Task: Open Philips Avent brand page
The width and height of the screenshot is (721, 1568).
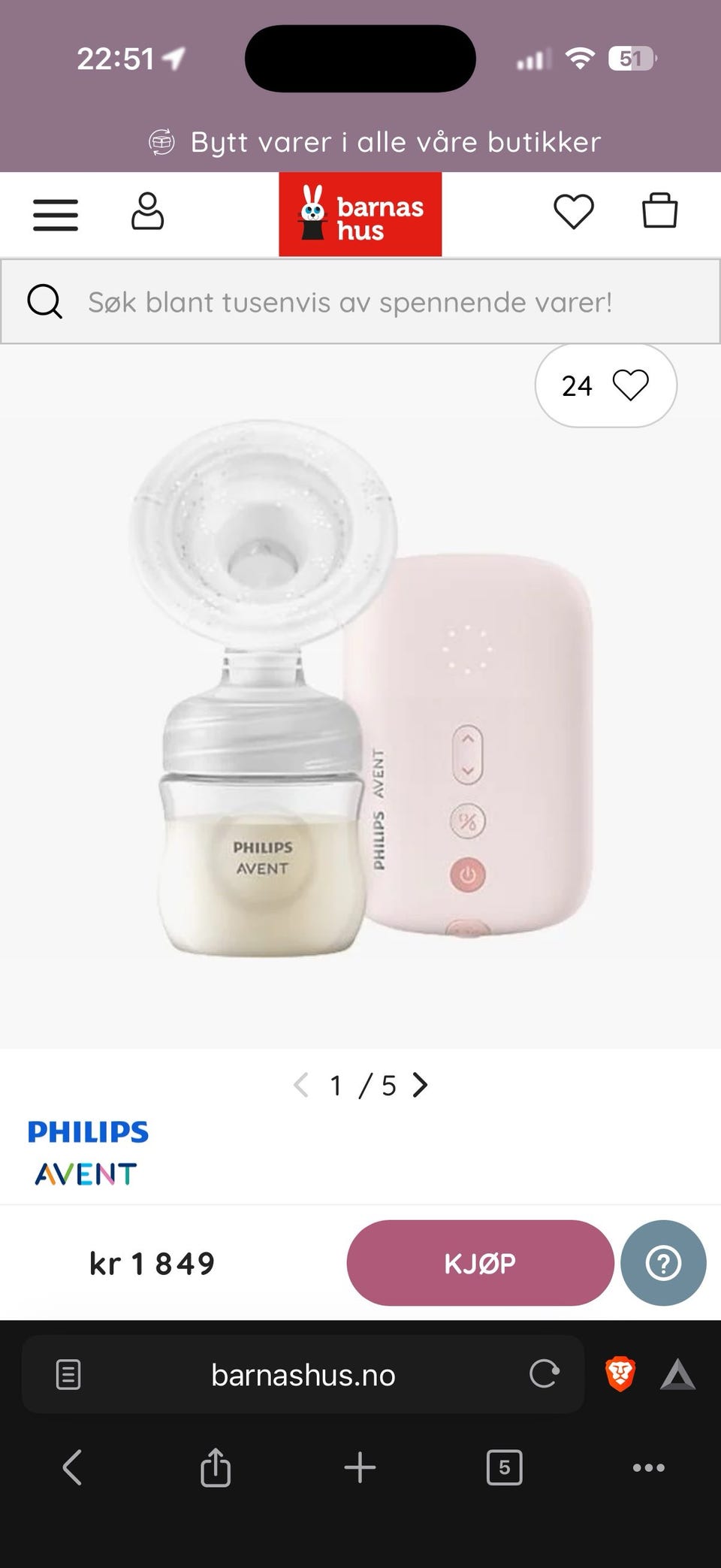Action: [x=88, y=1153]
